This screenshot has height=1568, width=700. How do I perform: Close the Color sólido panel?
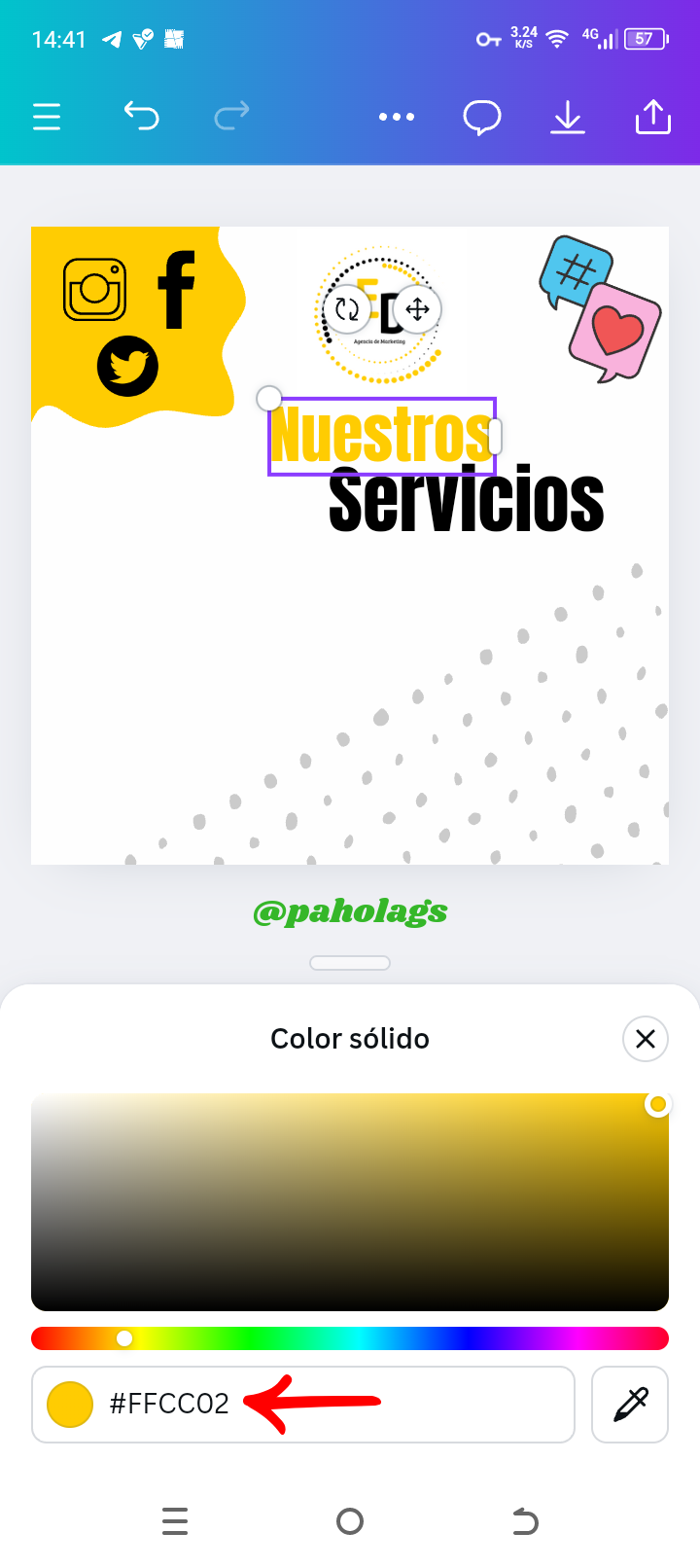(645, 1039)
